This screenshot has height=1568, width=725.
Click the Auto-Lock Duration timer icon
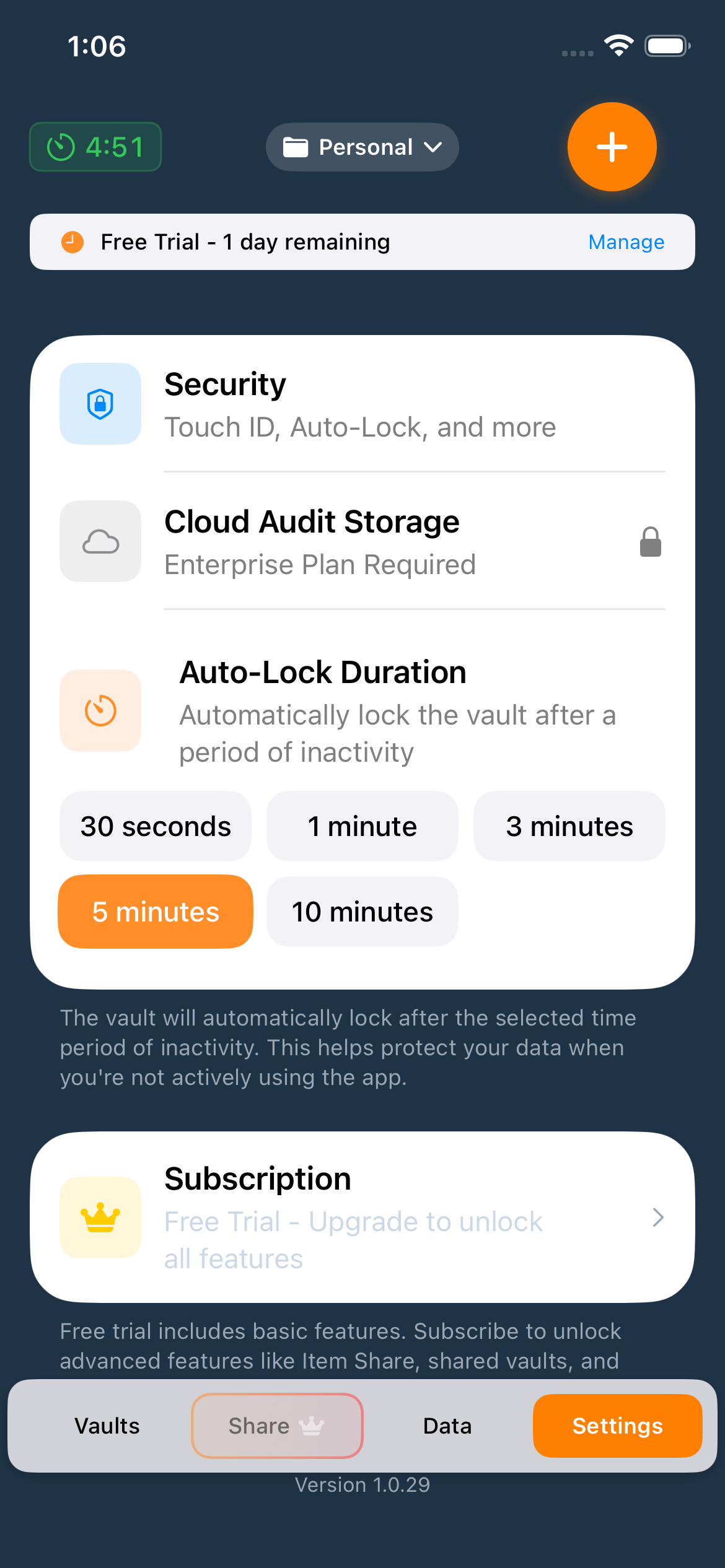100,710
